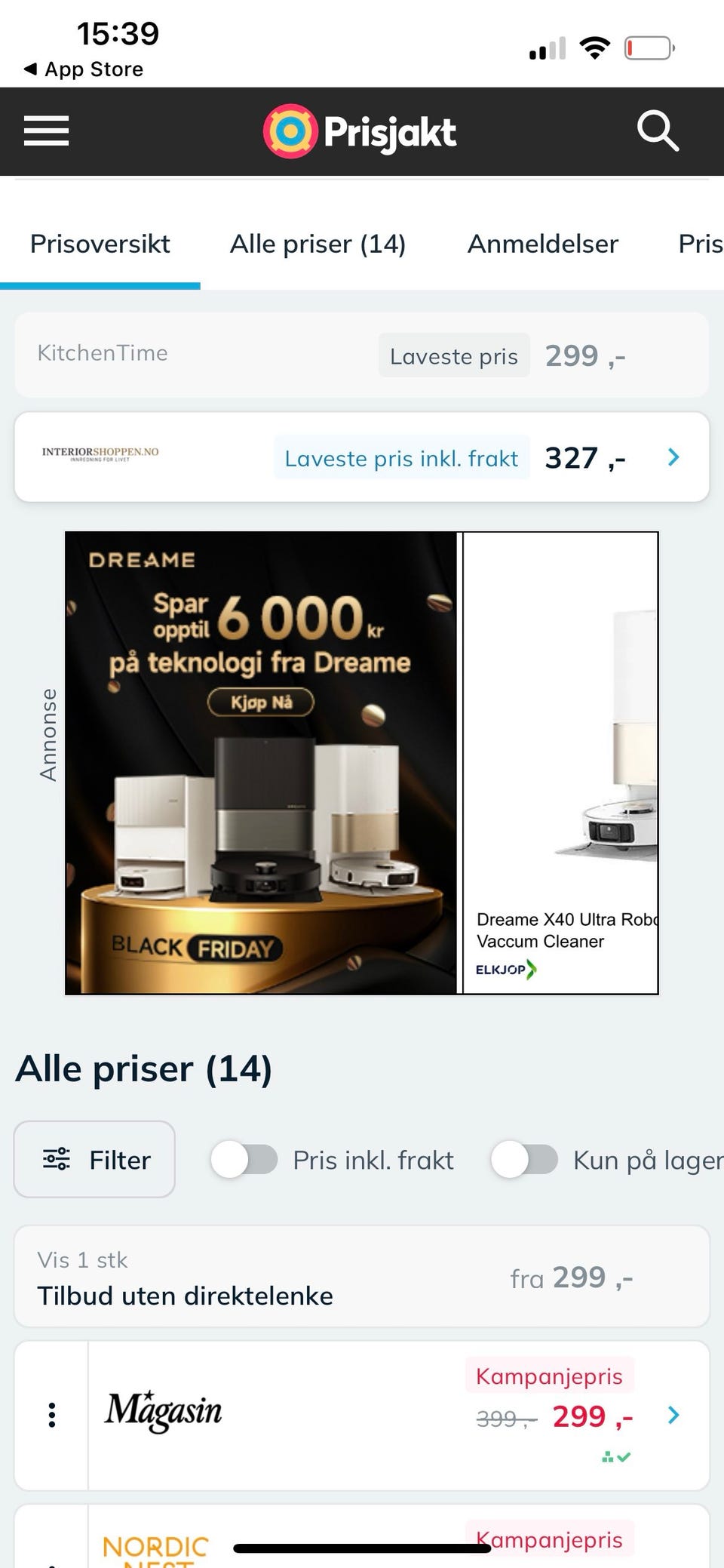Open the Magasin offer via its chevron
The height and width of the screenshot is (1568, 724).
pos(672,1416)
